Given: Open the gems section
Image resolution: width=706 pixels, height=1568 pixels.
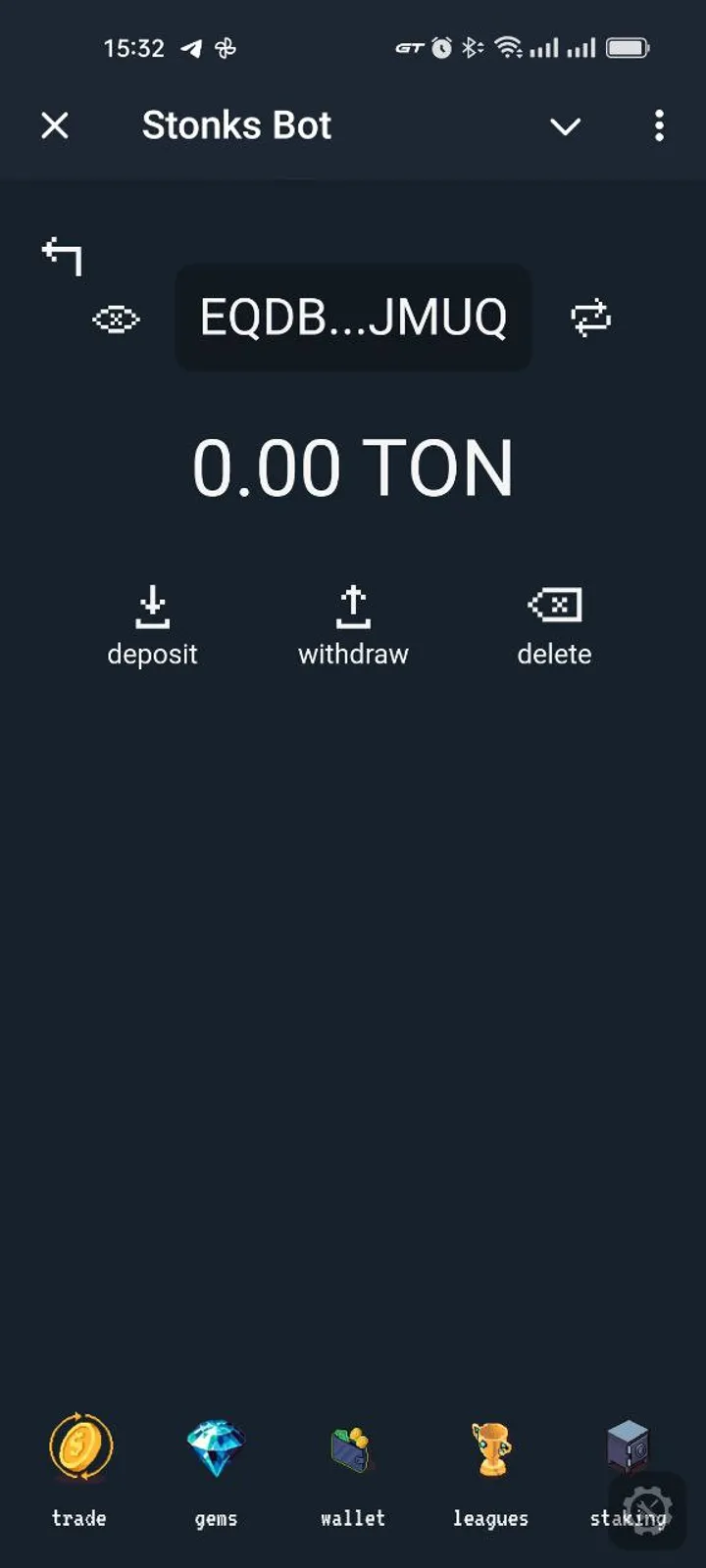Looking at the screenshot, I should 216,1445.
